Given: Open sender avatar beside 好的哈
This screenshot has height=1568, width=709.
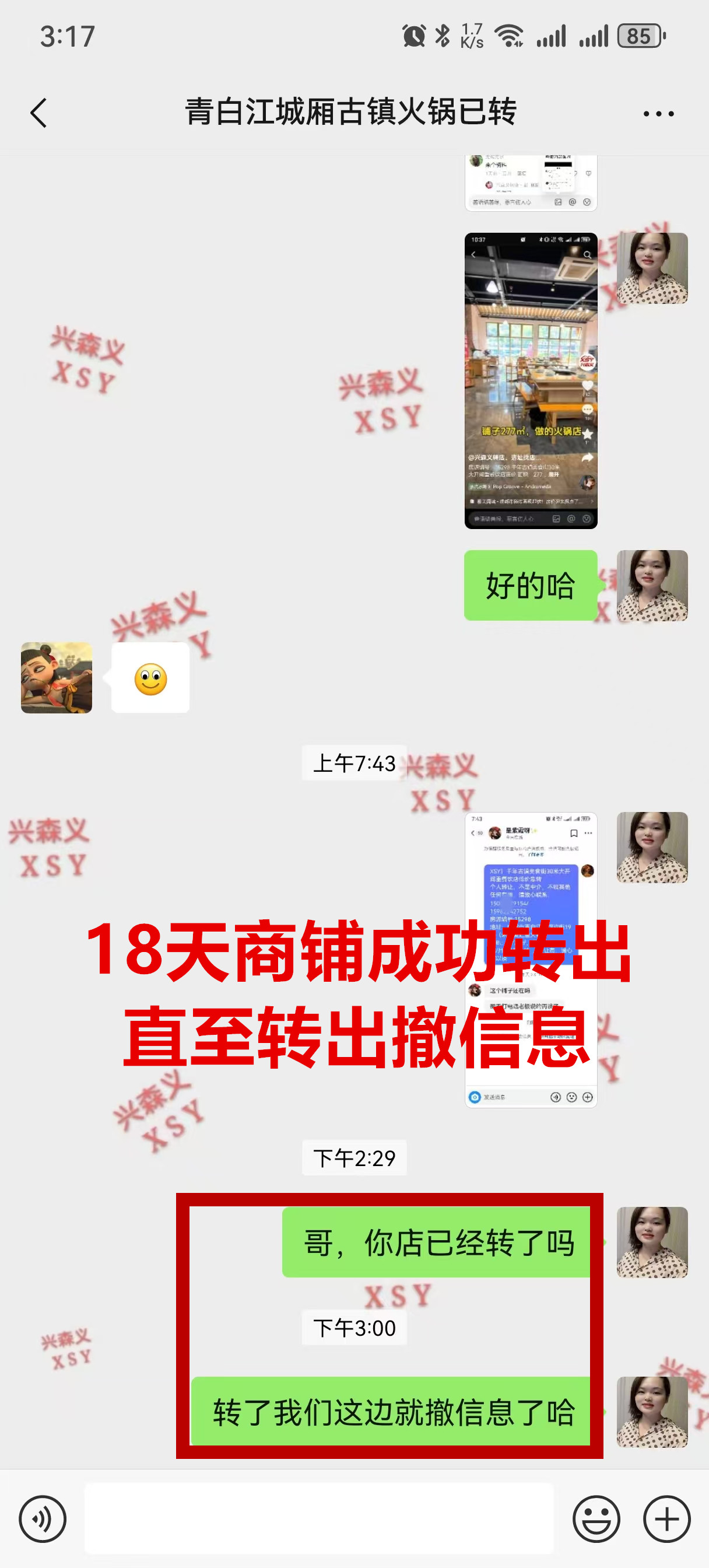Looking at the screenshot, I should (652, 586).
